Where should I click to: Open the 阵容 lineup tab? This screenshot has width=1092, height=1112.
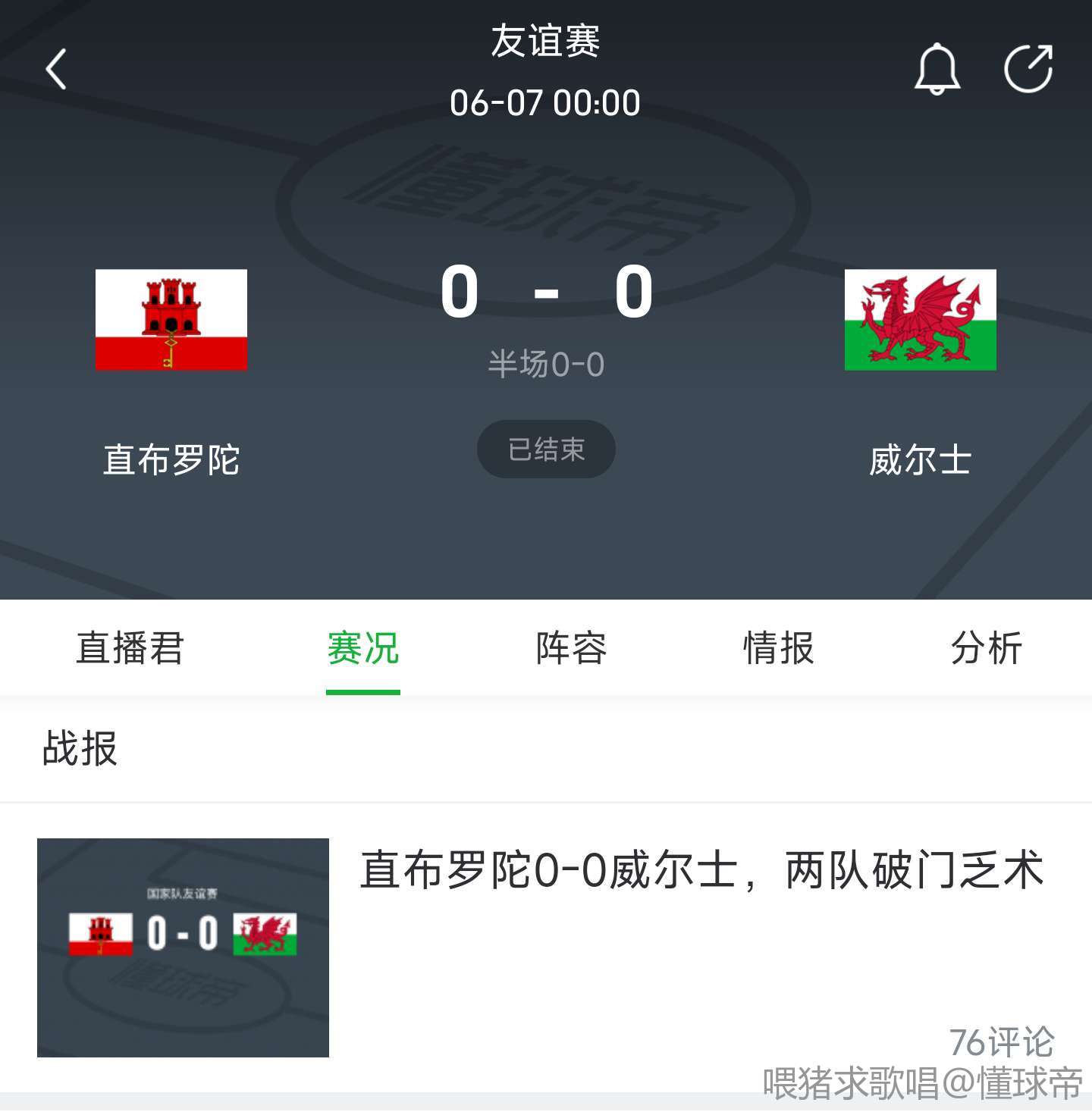pyautogui.click(x=571, y=648)
